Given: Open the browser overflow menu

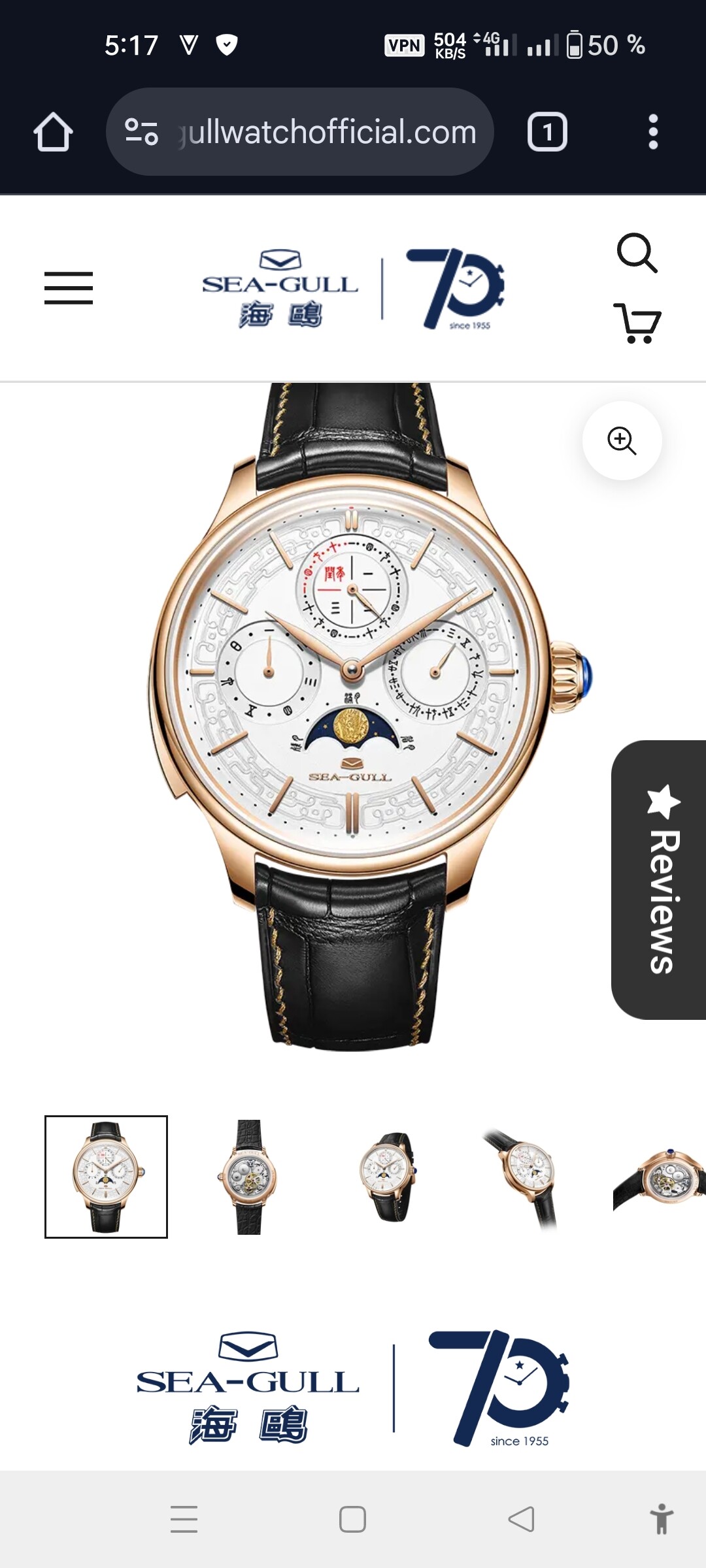Looking at the screenshot, I should [652, 132].
